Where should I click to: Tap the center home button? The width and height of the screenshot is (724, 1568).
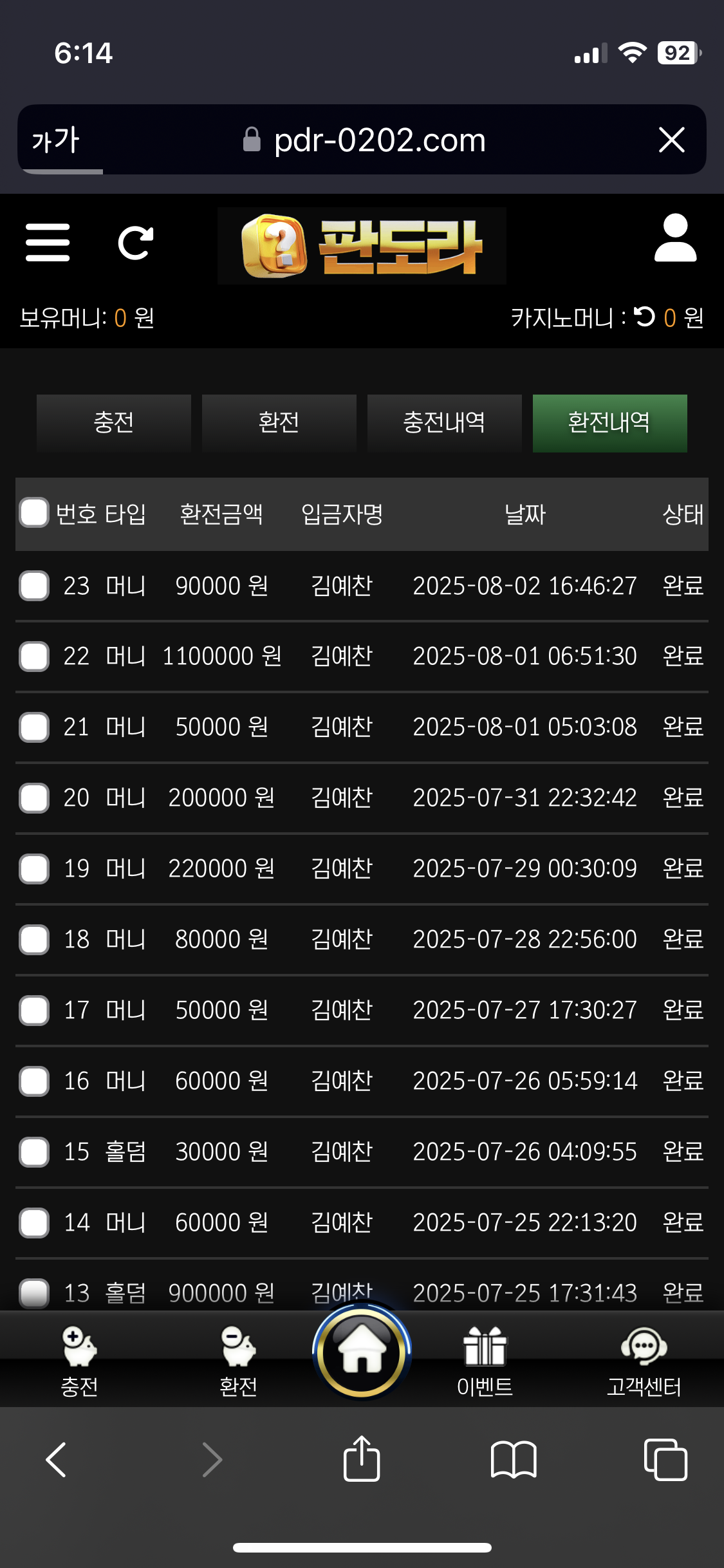click(362, 1352)
